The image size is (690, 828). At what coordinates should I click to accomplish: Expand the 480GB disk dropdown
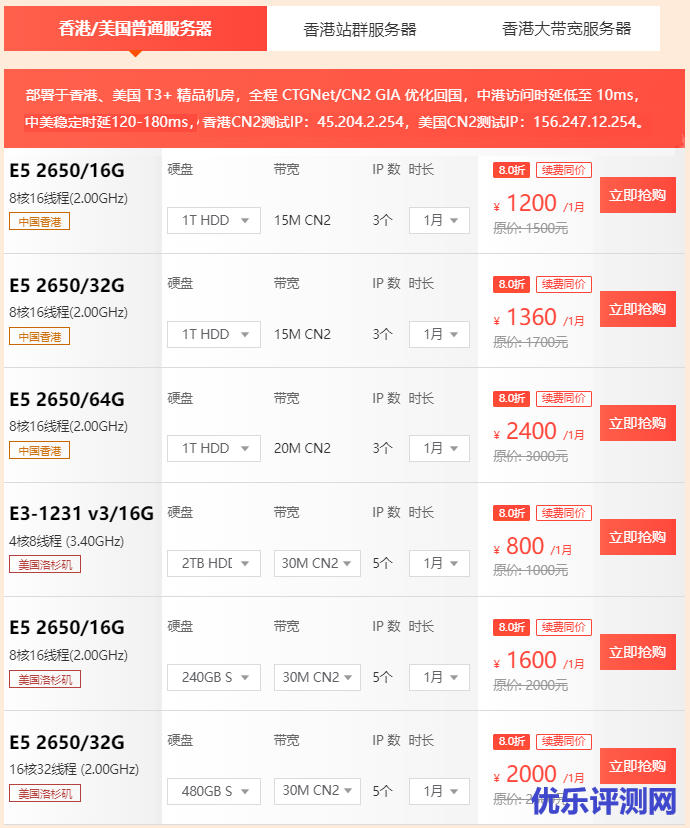pos(214,791)
